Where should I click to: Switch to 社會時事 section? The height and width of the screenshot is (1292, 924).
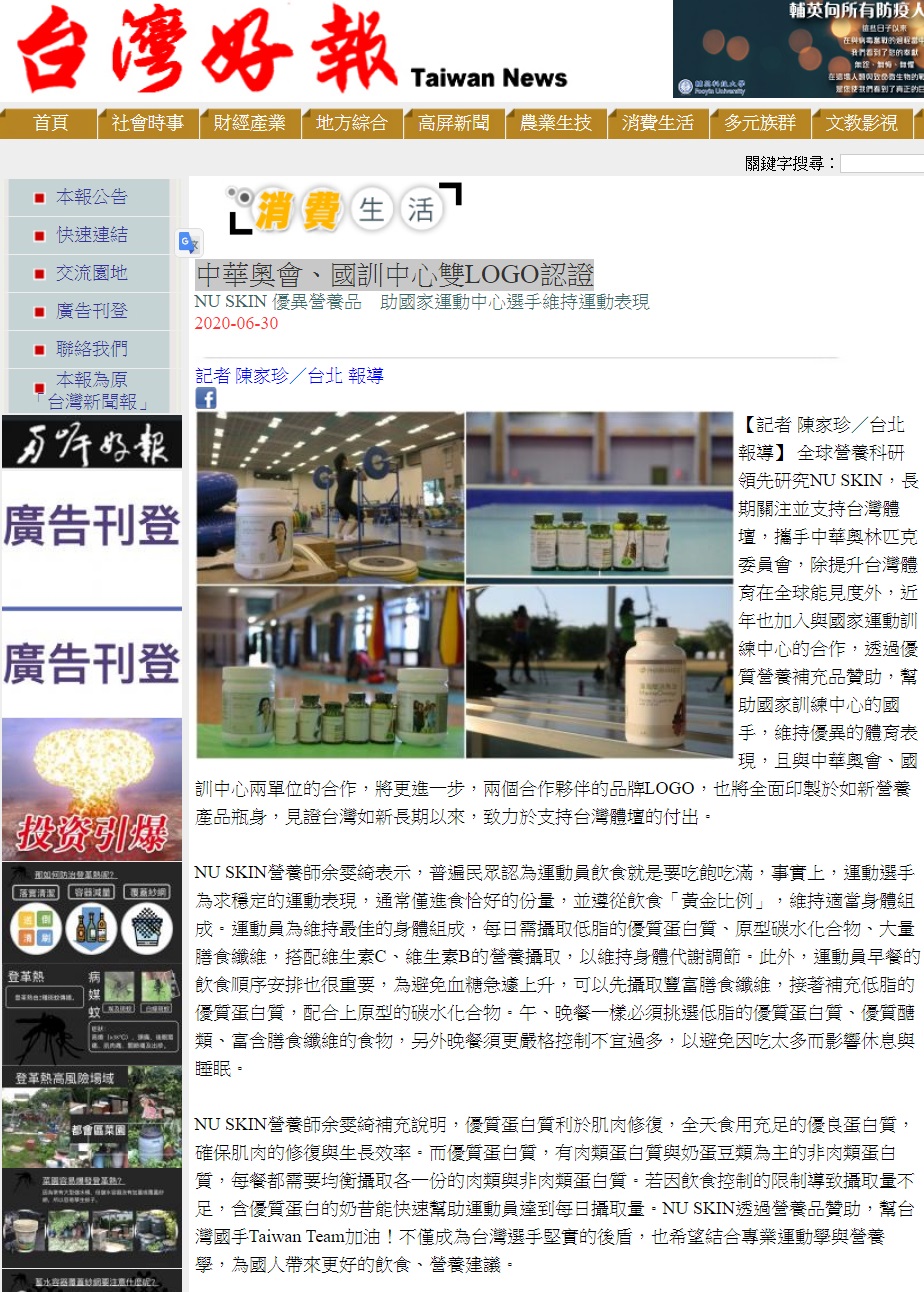coord(148,123)
